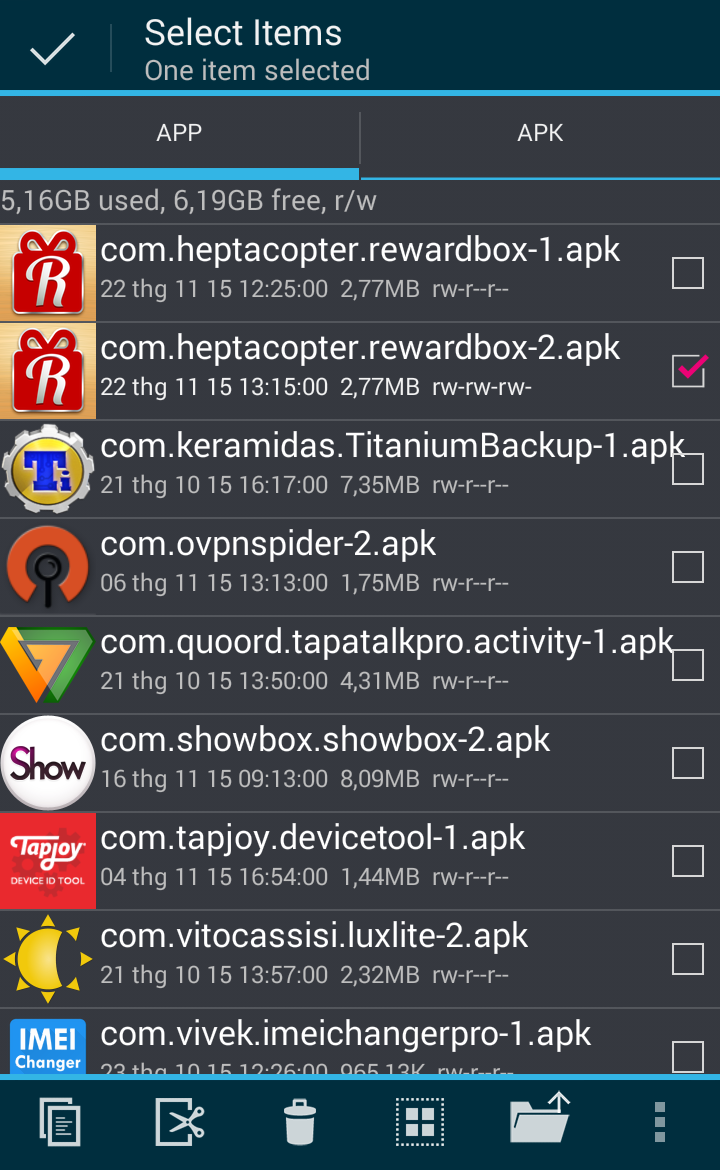
Task: Tick the checkbox for com.ovpnspider-2.apk
Action: coord(688,567)
